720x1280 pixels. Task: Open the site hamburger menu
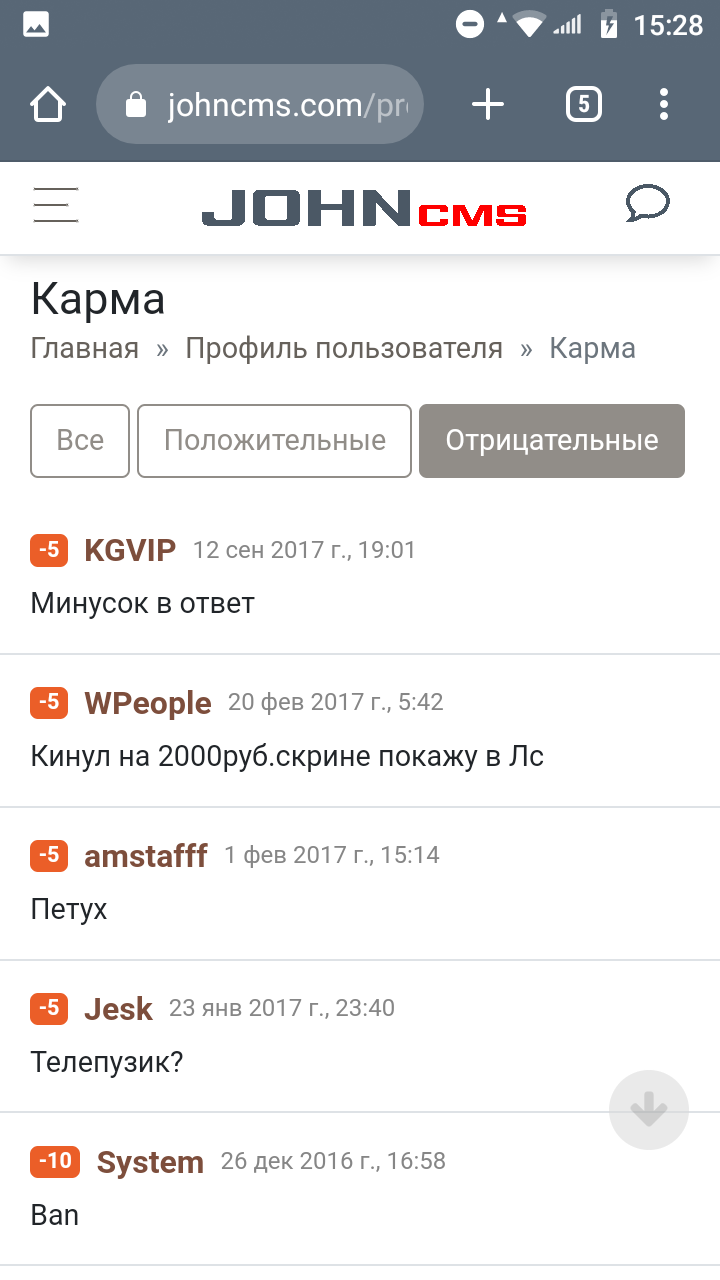coord(56,205)
